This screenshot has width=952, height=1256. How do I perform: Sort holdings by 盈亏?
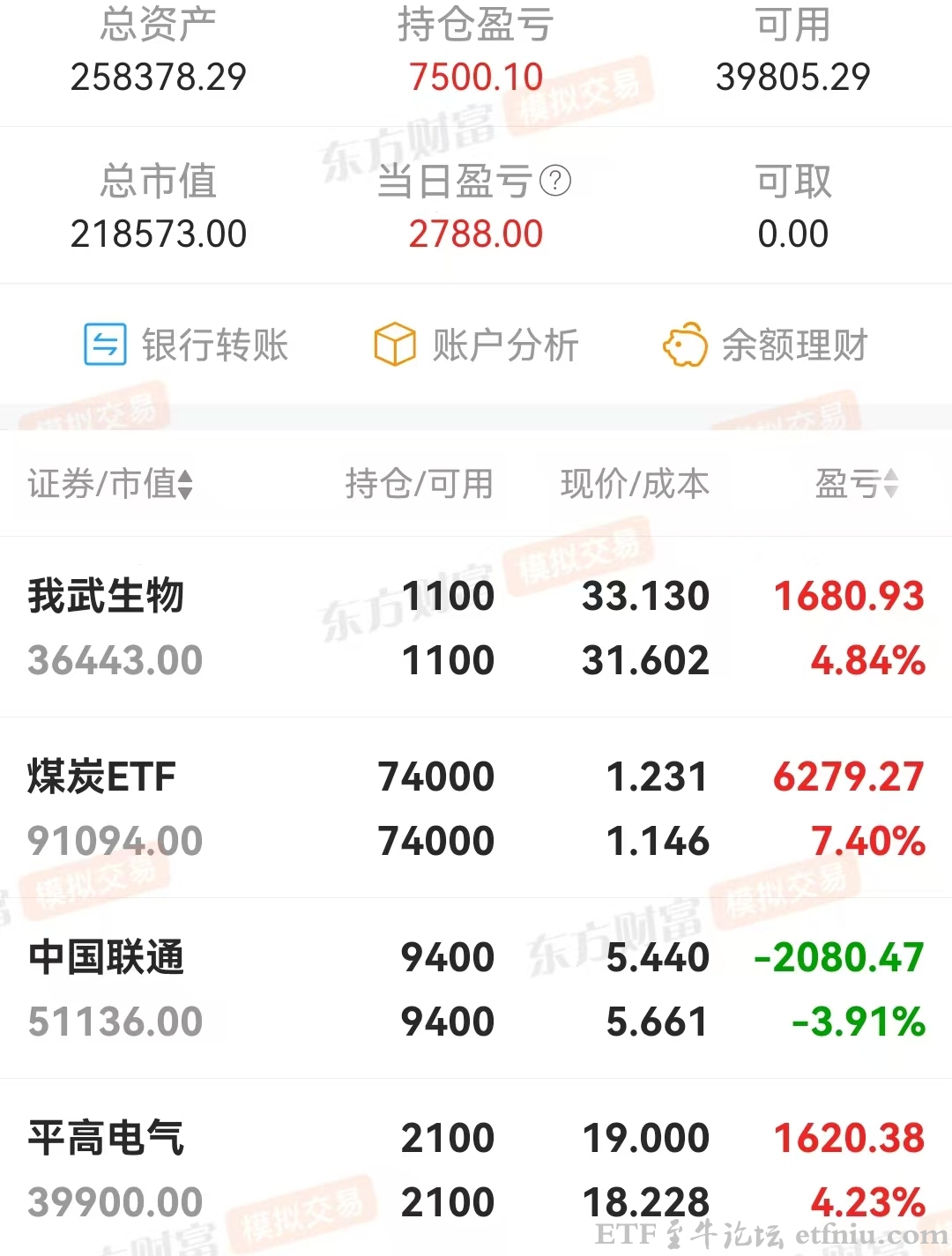tap(856, 484)
